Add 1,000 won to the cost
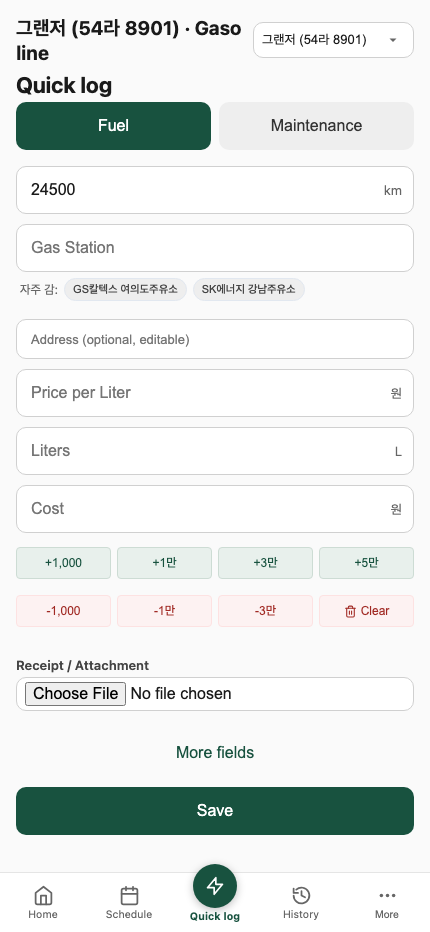The image size is (430, 932). [63, 563]
